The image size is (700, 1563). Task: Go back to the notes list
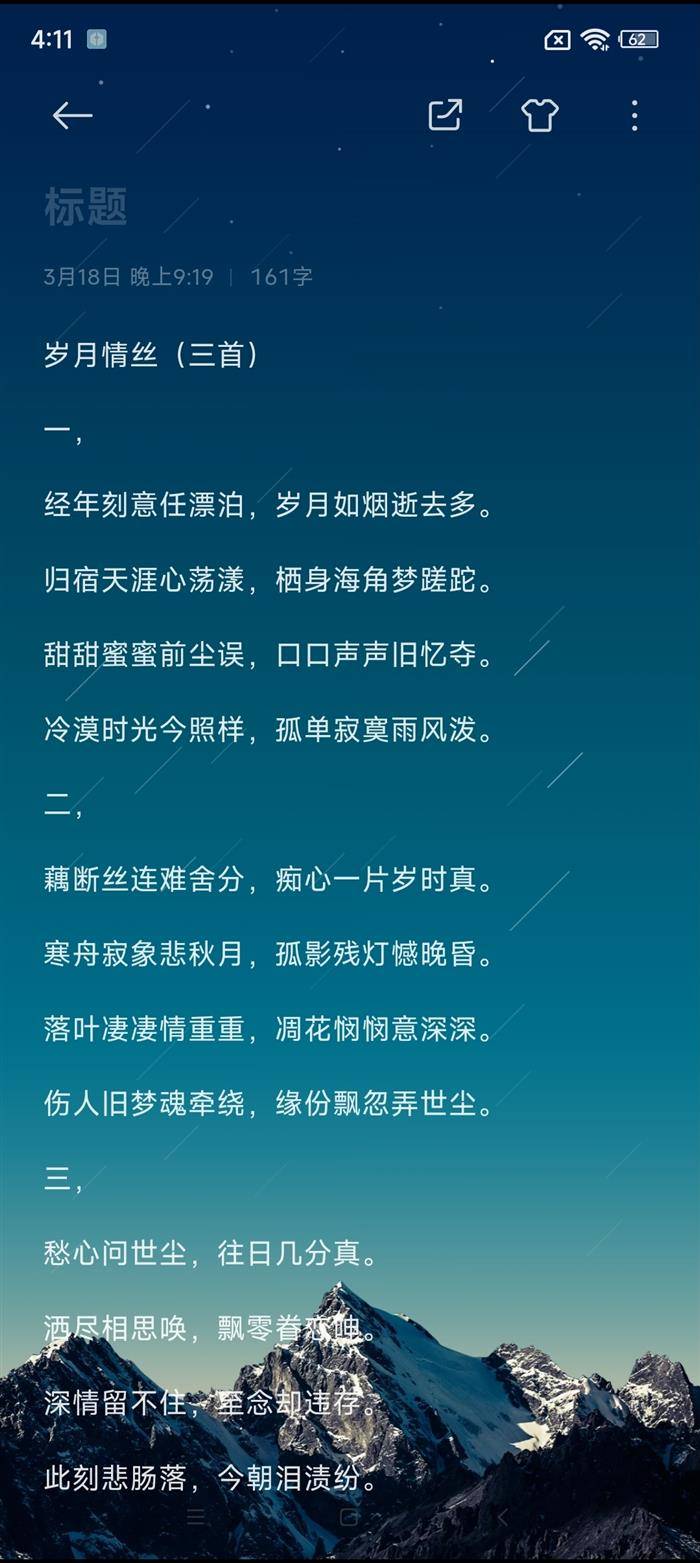point(72,116)
